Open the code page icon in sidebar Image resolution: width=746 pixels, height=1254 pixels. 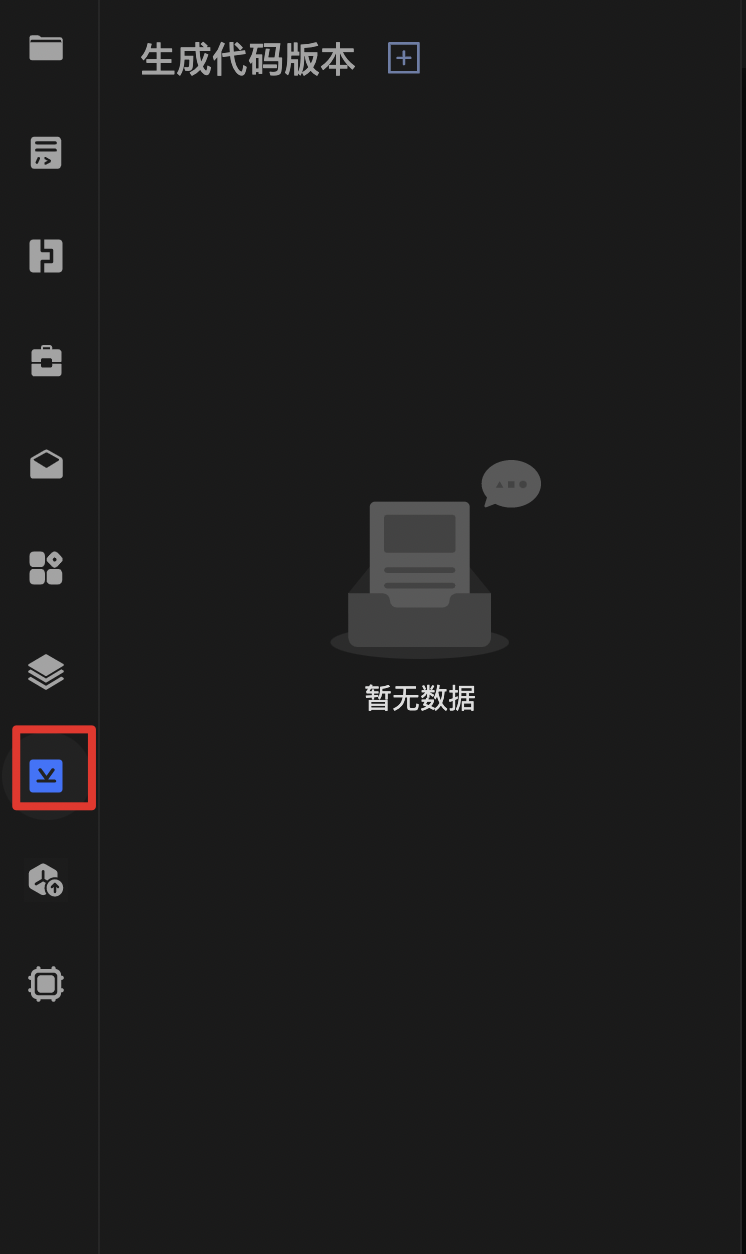pyautogui.click(x=46, y=152)
